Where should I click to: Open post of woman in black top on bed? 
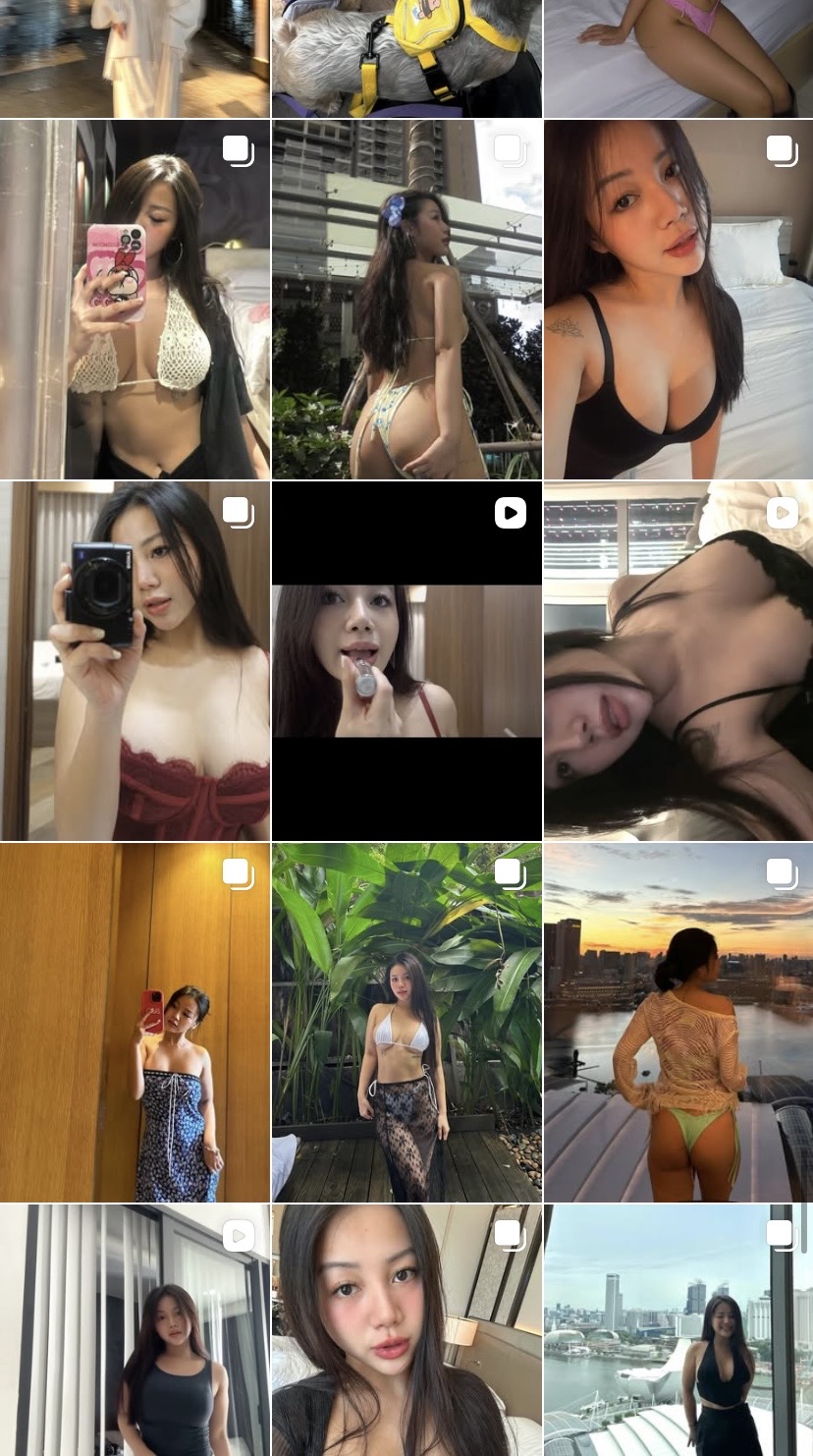678,300
